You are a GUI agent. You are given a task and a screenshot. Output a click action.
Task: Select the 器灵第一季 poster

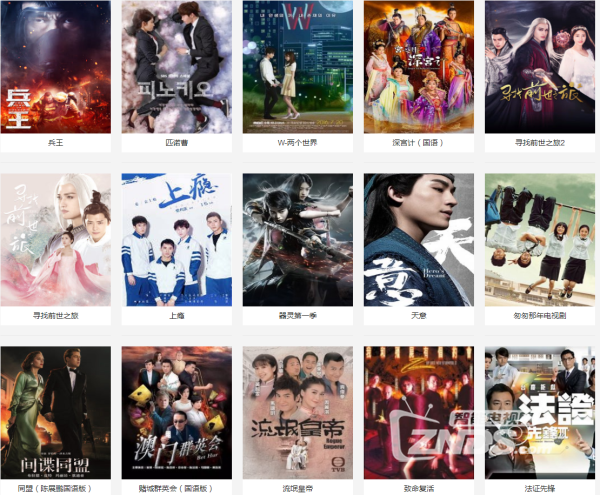pos(297,240)
